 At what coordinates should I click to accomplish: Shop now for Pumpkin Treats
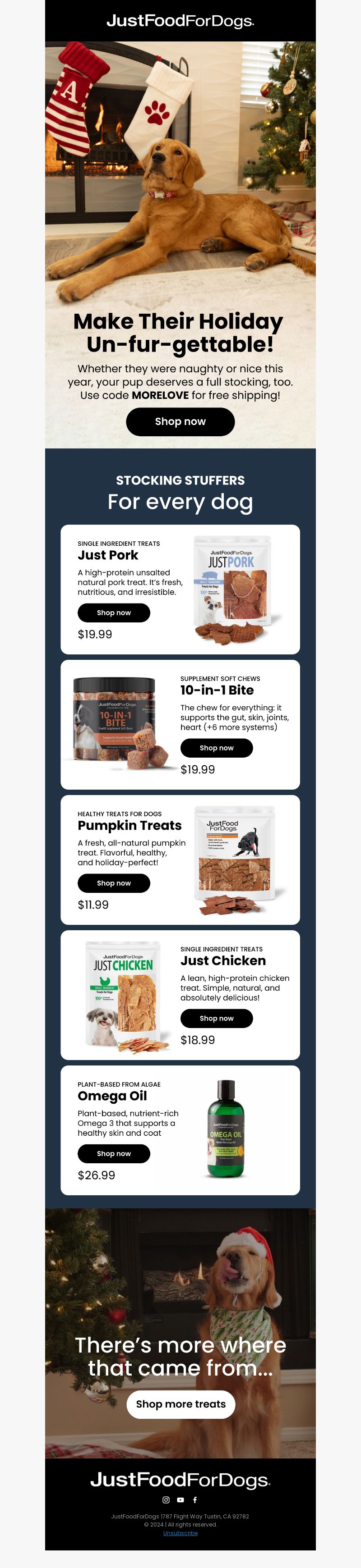113,882
